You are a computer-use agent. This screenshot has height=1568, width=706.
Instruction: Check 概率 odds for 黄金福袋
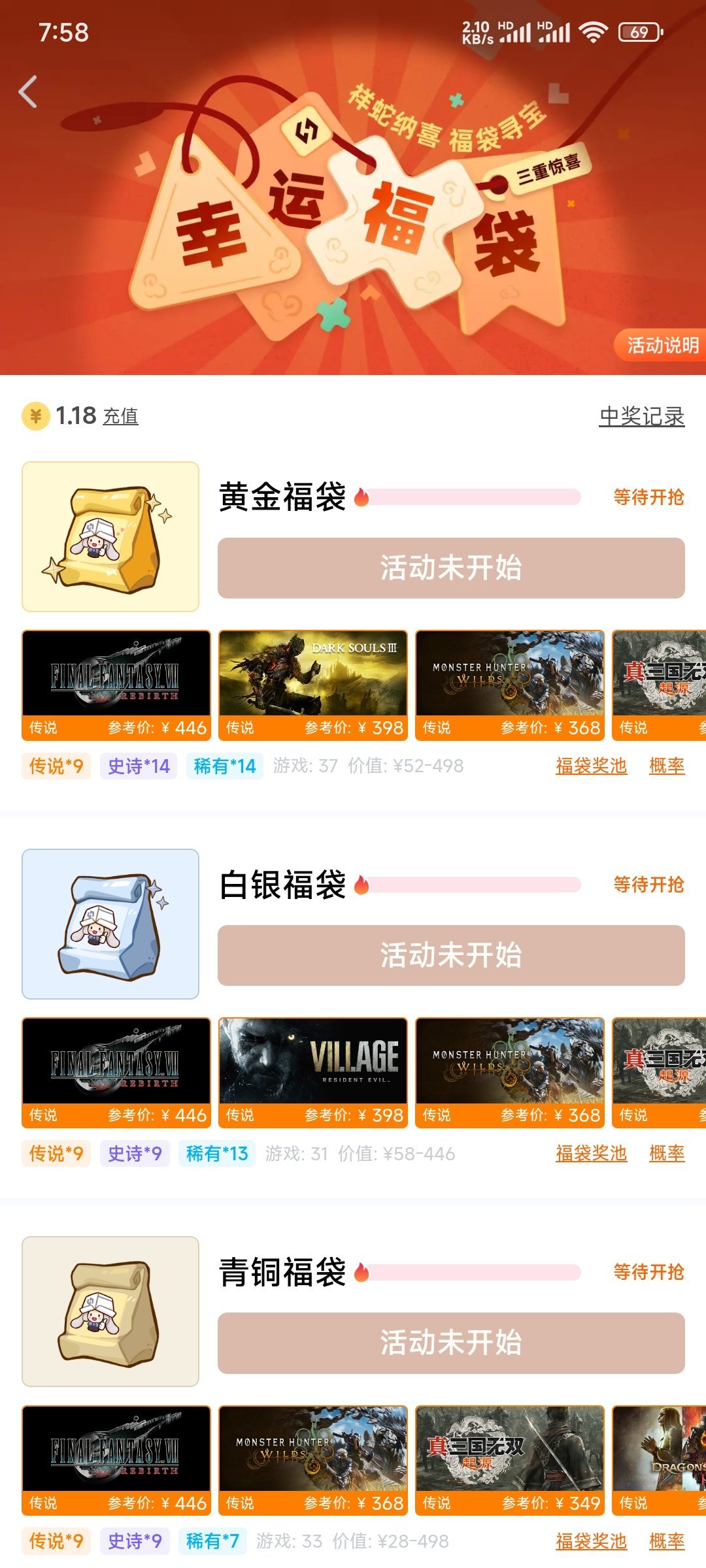pos(666,766)
